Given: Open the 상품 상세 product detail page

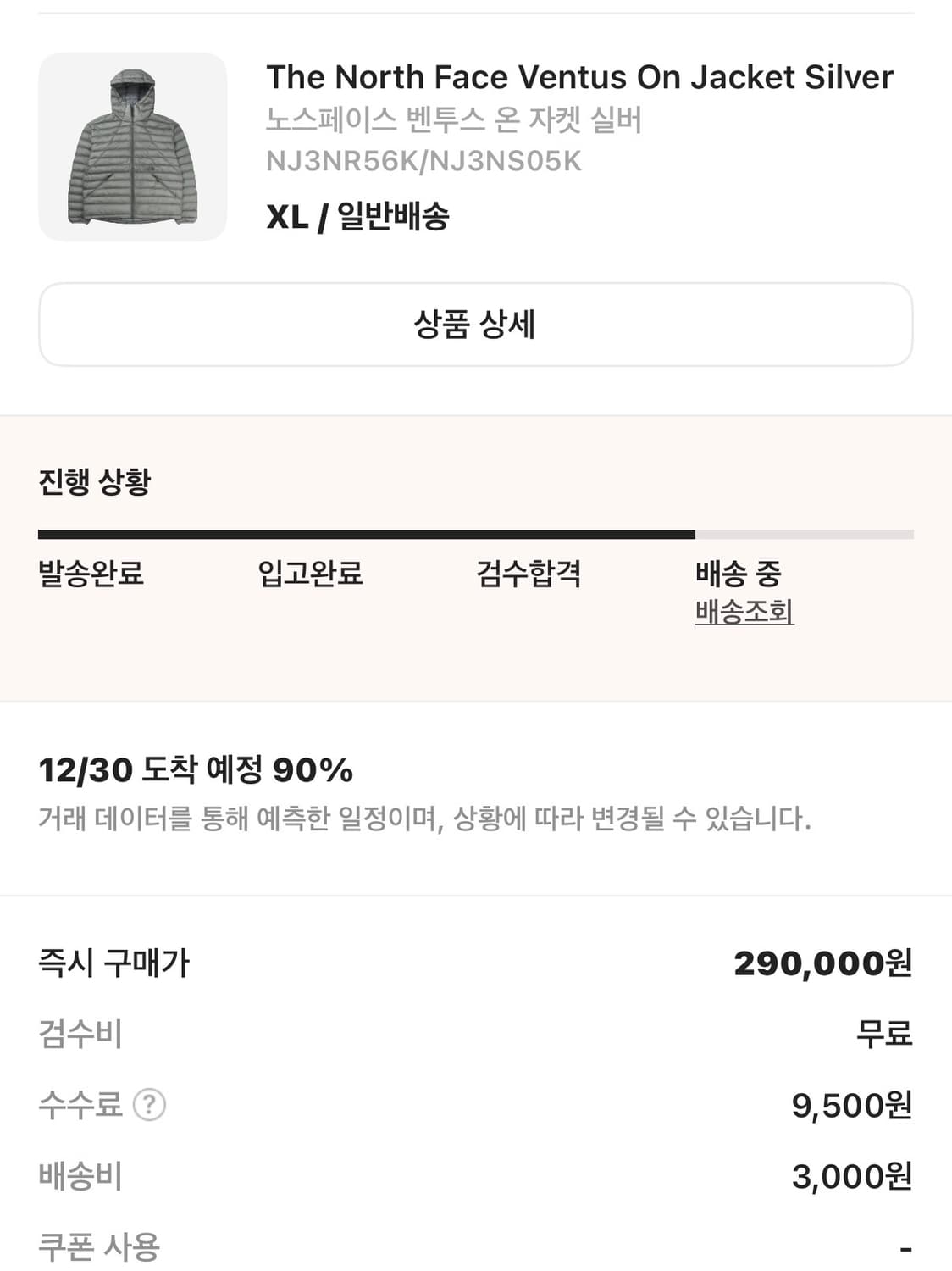Looking at the screenshot, I should pyautogui.click(x=476, y=324).
